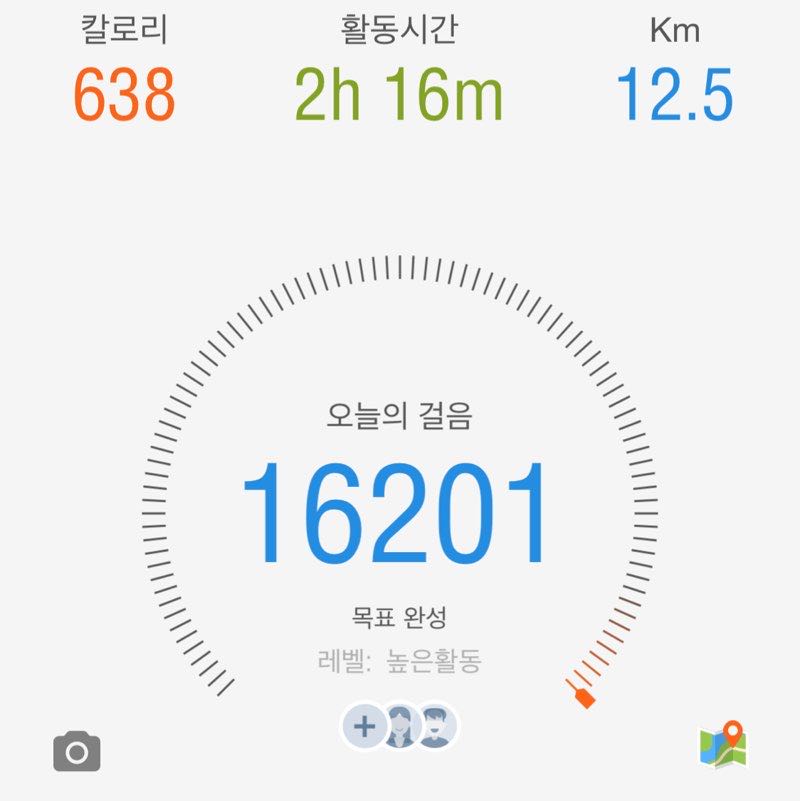Screen dimensions: 800x801
Task: Open the steps summary header menu
Action: pos(398,417)
